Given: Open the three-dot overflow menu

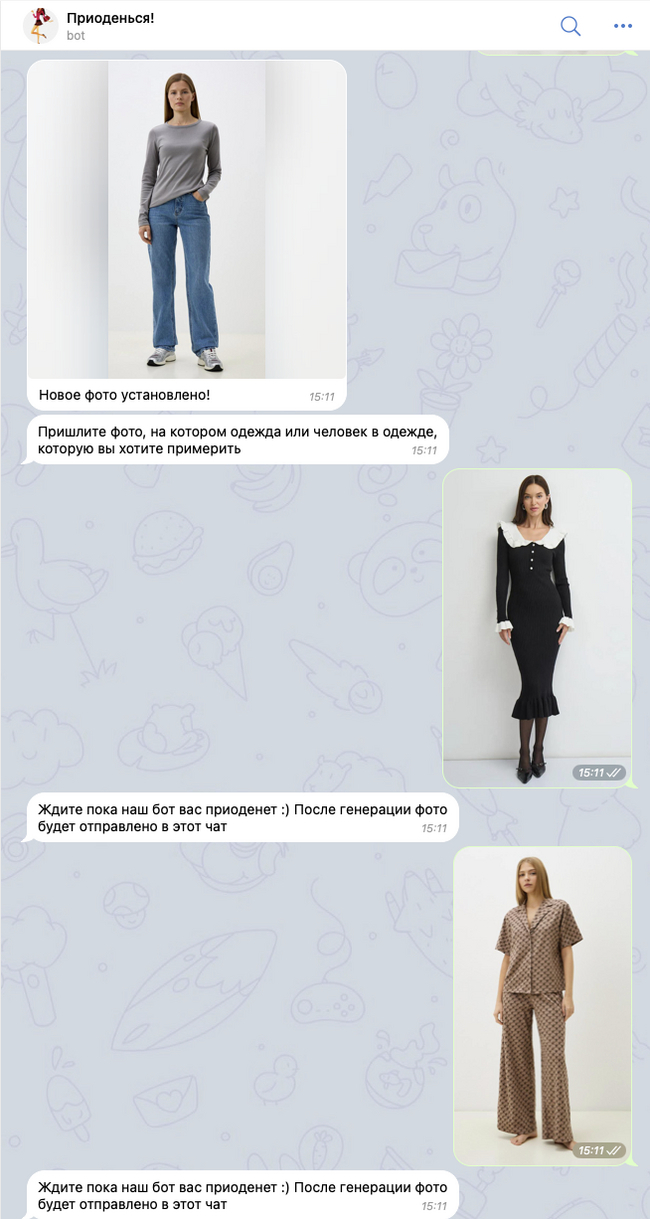Looking at the screenshot, I should tap(623, 26).
